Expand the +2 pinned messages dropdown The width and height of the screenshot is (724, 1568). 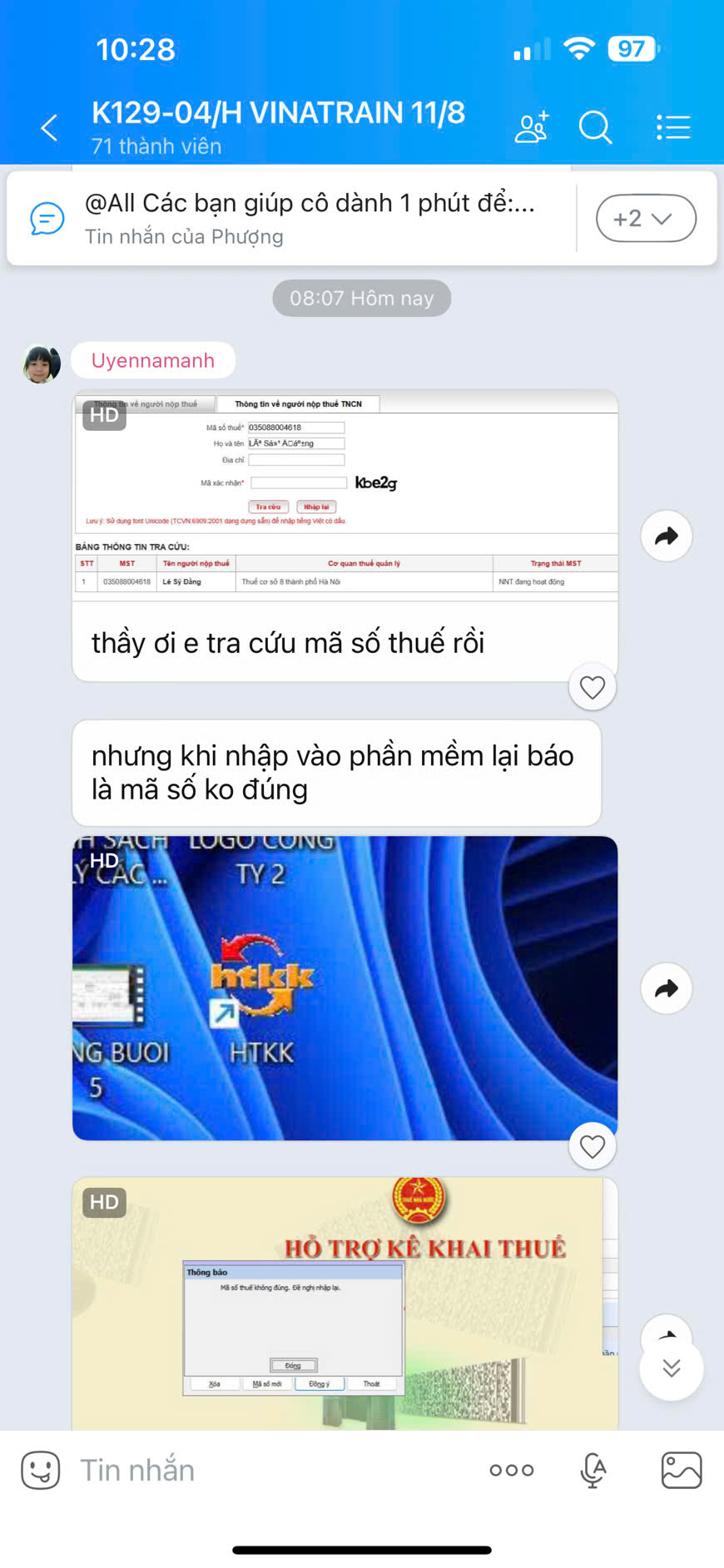coord(646,219)
